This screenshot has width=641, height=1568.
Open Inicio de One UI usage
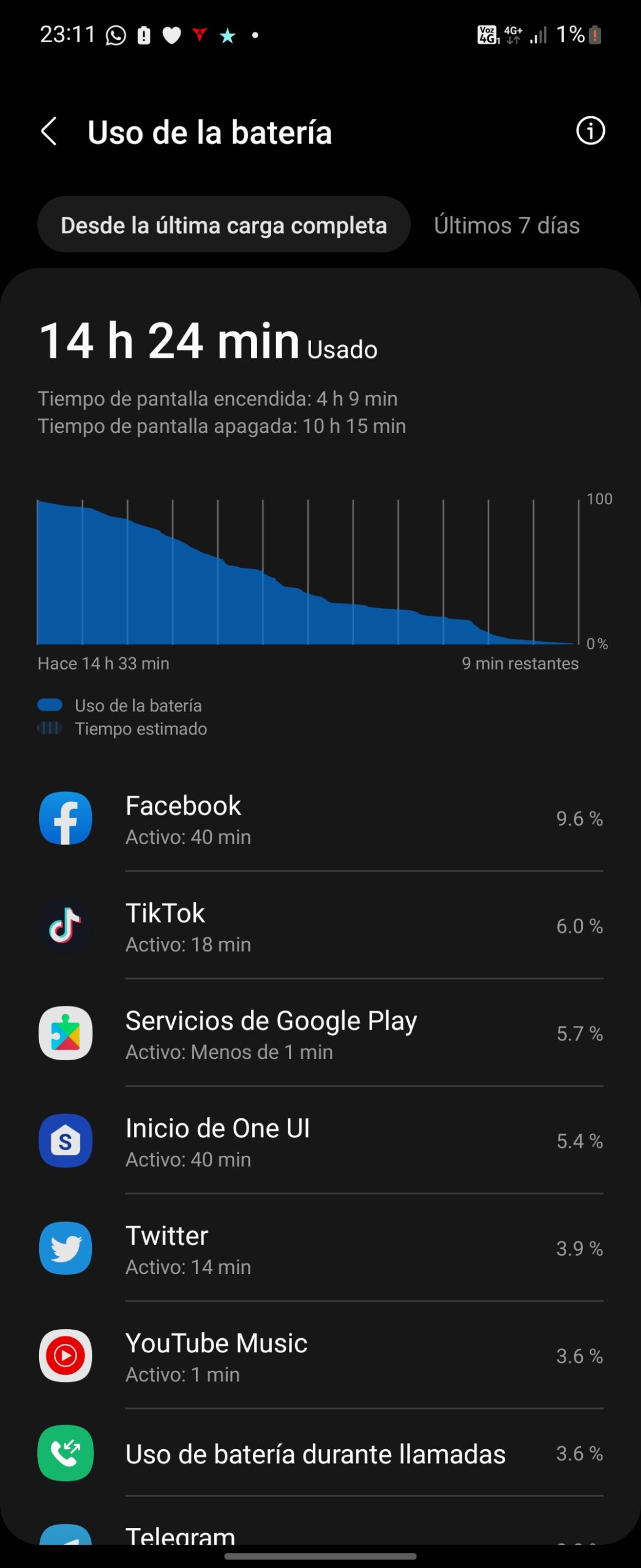tap(320, 1142)
